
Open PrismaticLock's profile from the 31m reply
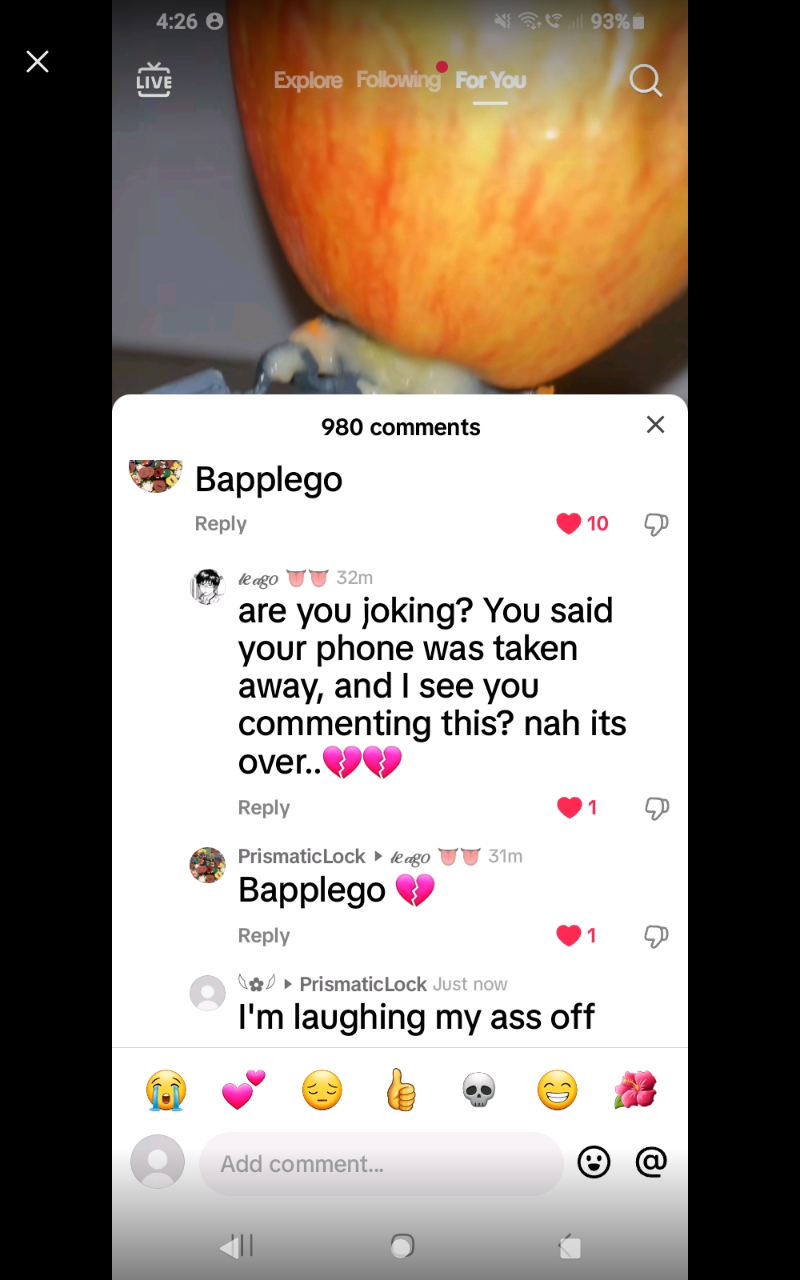301,856
